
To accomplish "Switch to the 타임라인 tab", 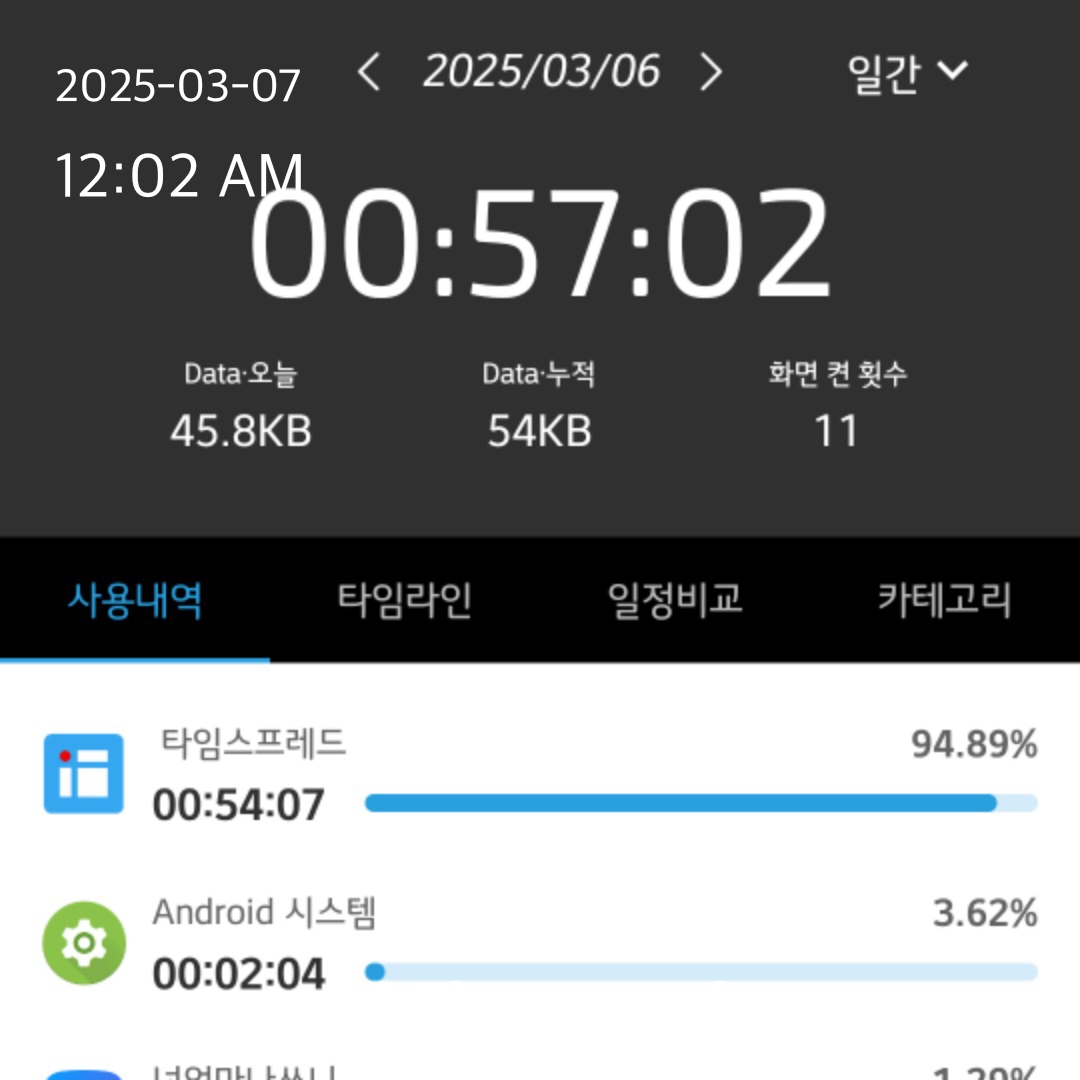I will (404, 600).
